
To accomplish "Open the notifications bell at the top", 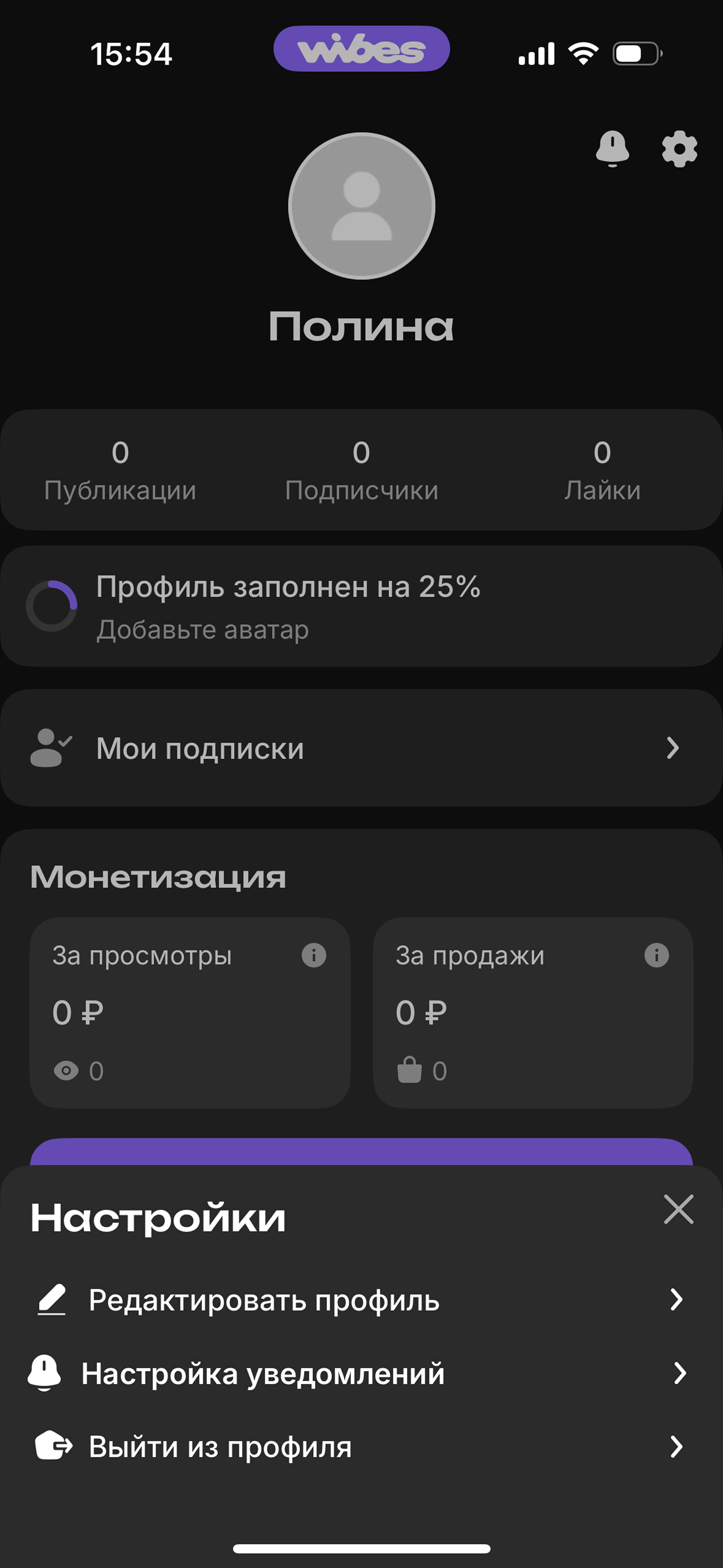I will [612, 149].
